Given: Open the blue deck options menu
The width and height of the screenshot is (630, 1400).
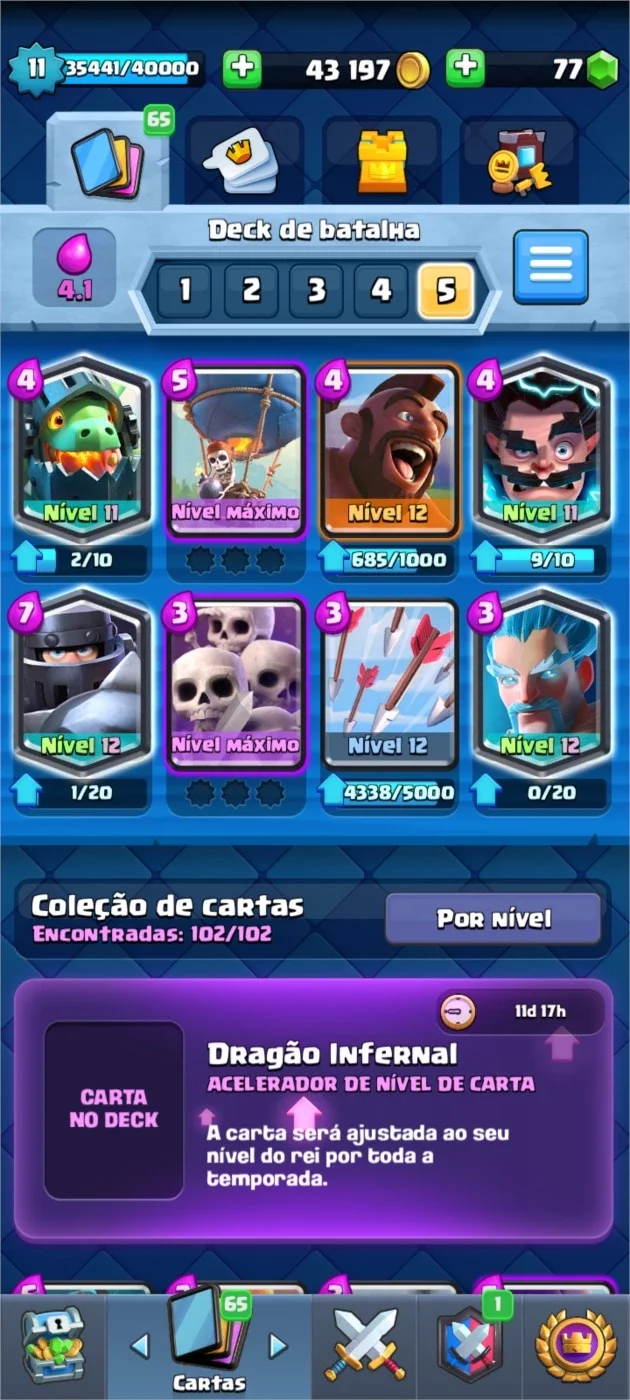Looking at the screenshot, I should pos(550,267).
